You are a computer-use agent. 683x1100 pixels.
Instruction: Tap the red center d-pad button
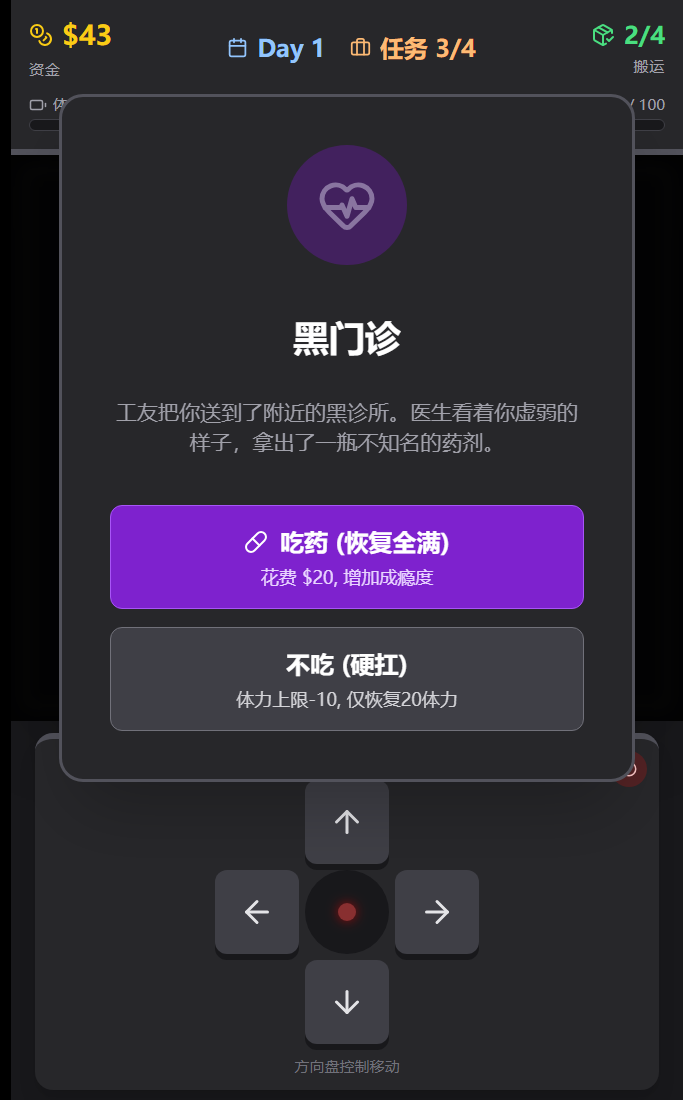click(347, 912)
